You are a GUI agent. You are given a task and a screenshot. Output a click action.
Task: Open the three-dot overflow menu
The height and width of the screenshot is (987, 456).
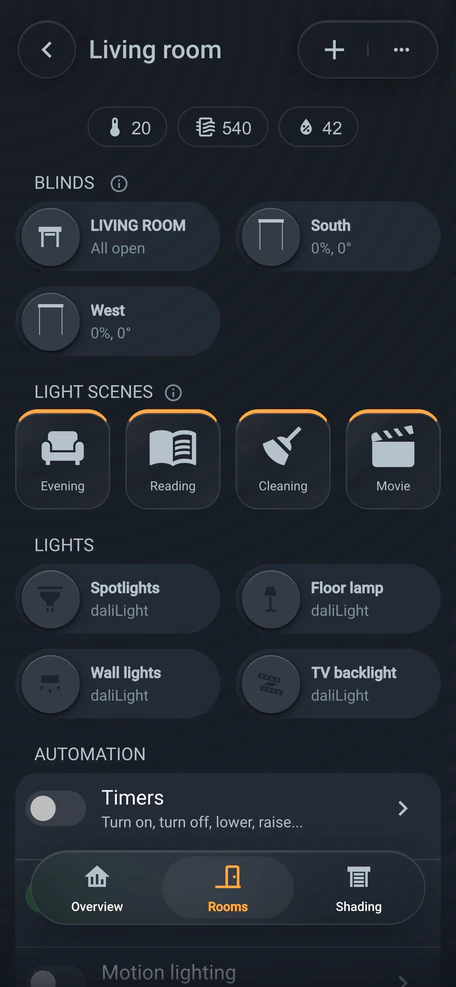click(x=401, y=50)
